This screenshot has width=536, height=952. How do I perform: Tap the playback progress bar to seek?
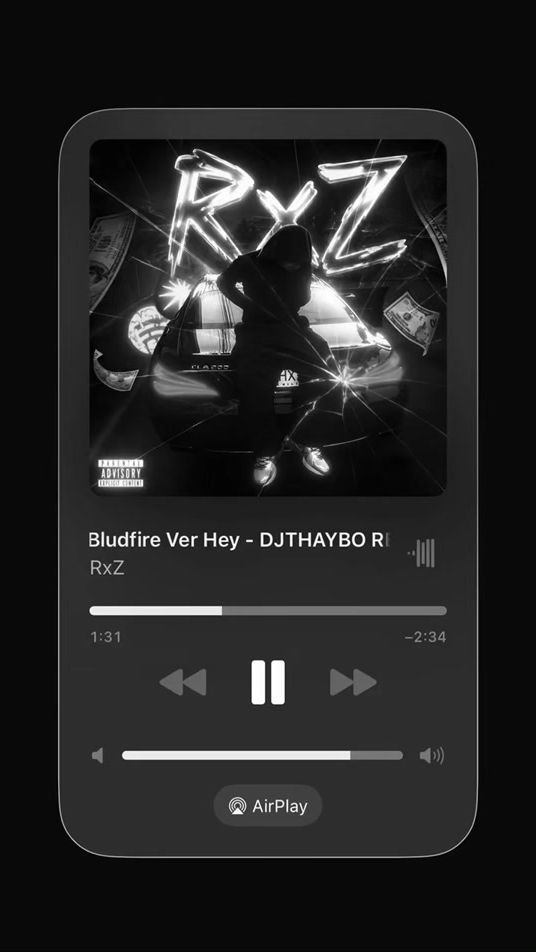[268, 611]
